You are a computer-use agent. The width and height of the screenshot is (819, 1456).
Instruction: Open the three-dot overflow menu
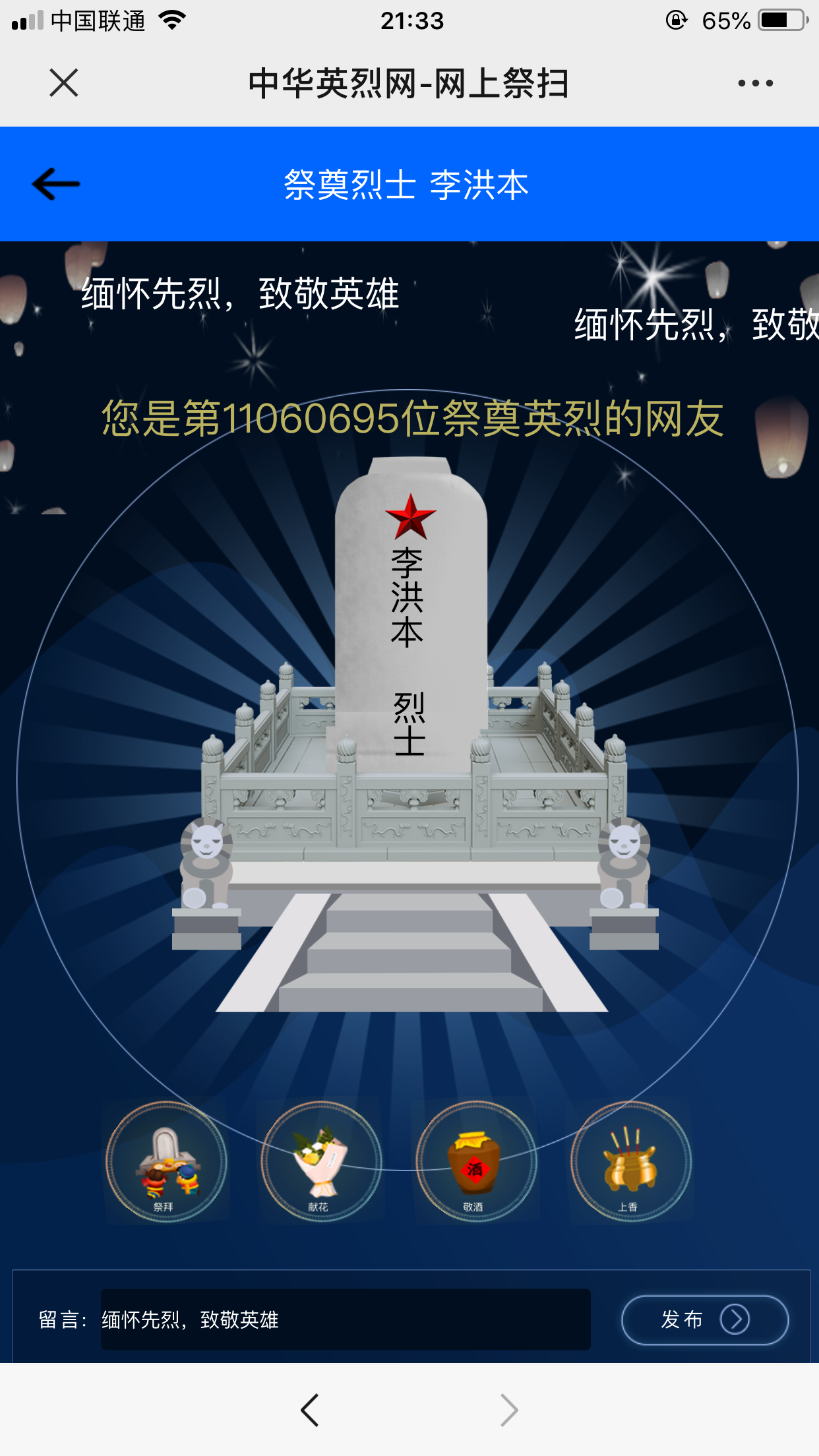(x=755, y=83)
